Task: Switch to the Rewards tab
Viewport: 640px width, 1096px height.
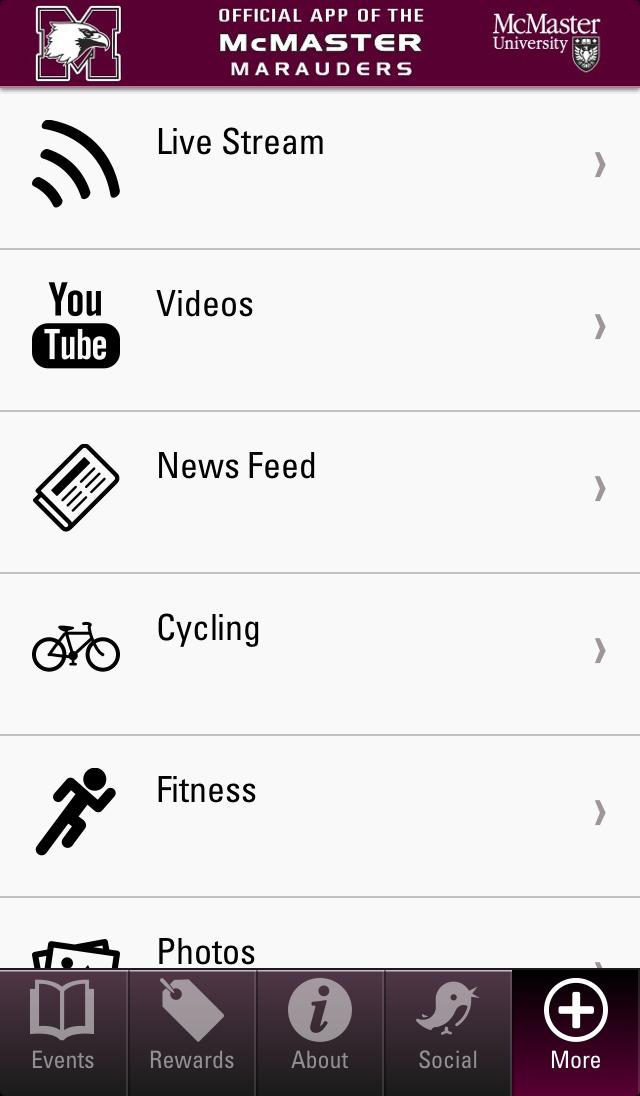Action: (191, 1030)
